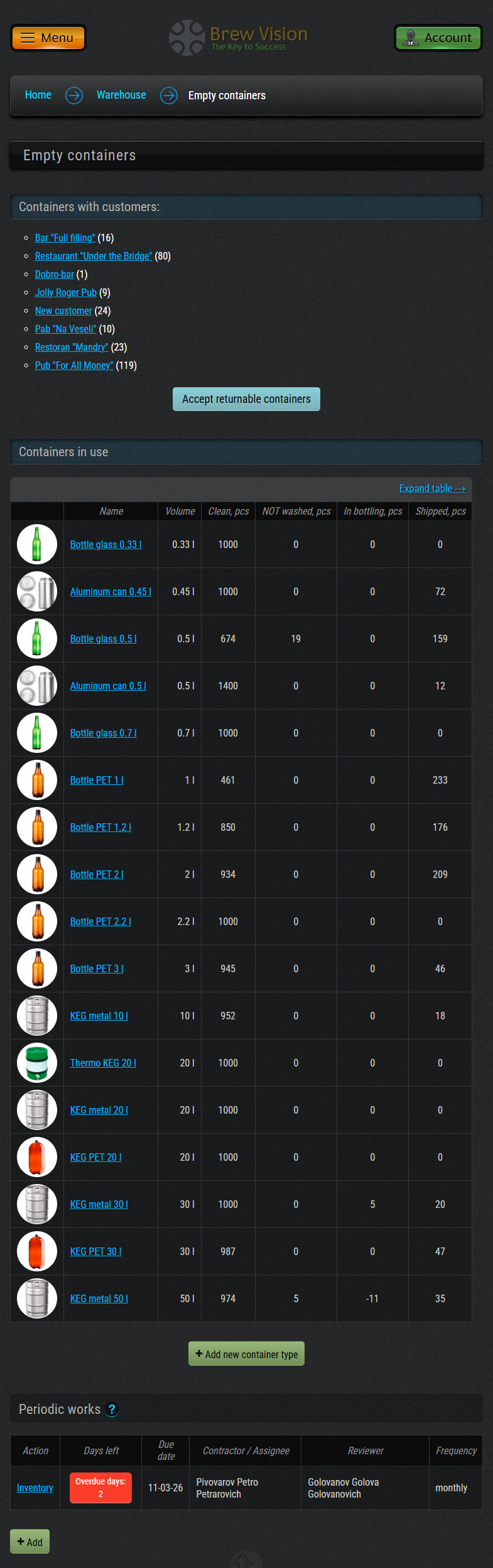This screenshot has width=493, height=1568.
Task: Open Restaurant "Under the Bridge" link
Action: tap(93, 256)
